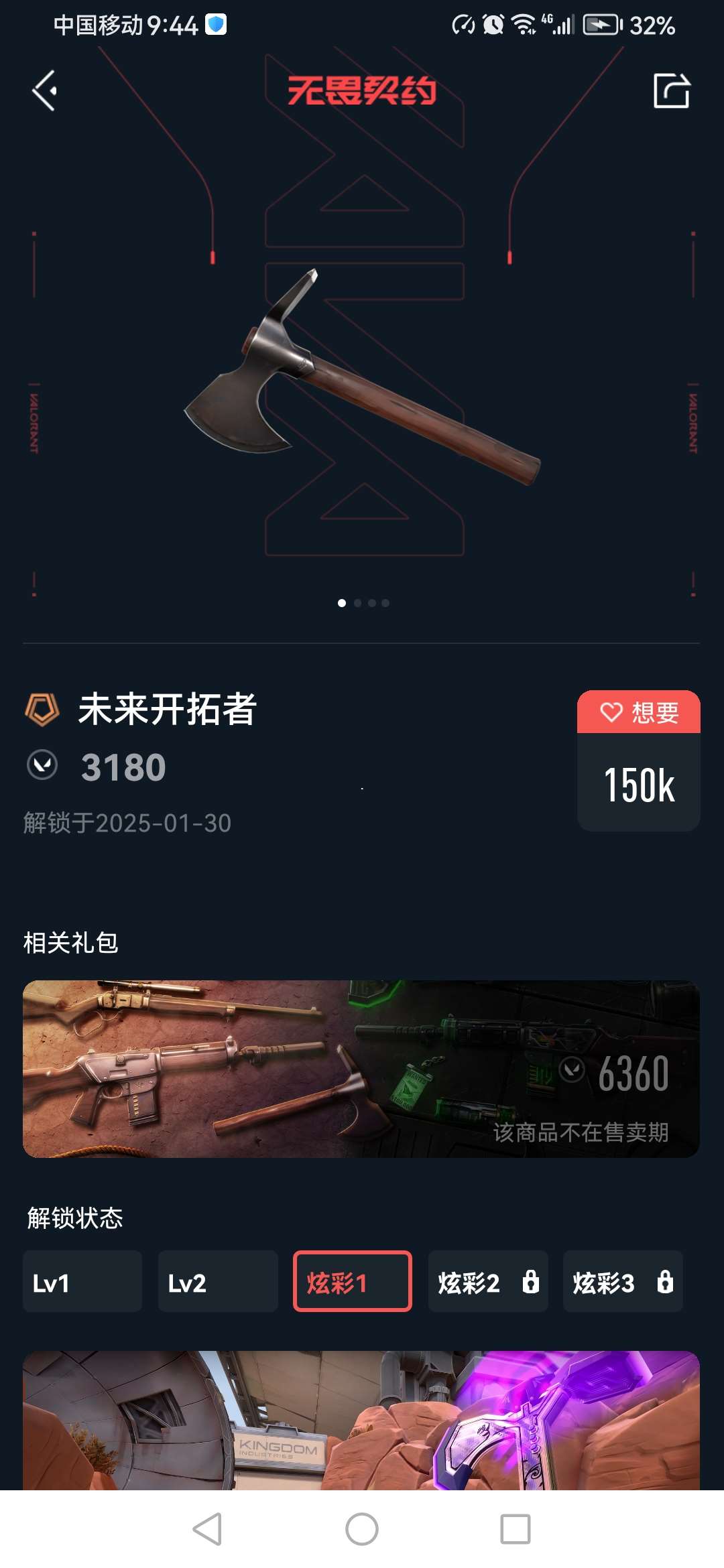Tap the 想要 wishlist heart button
Image resolution: width=724 pixels, height=1568 pixels.
[x=638, y=712]
